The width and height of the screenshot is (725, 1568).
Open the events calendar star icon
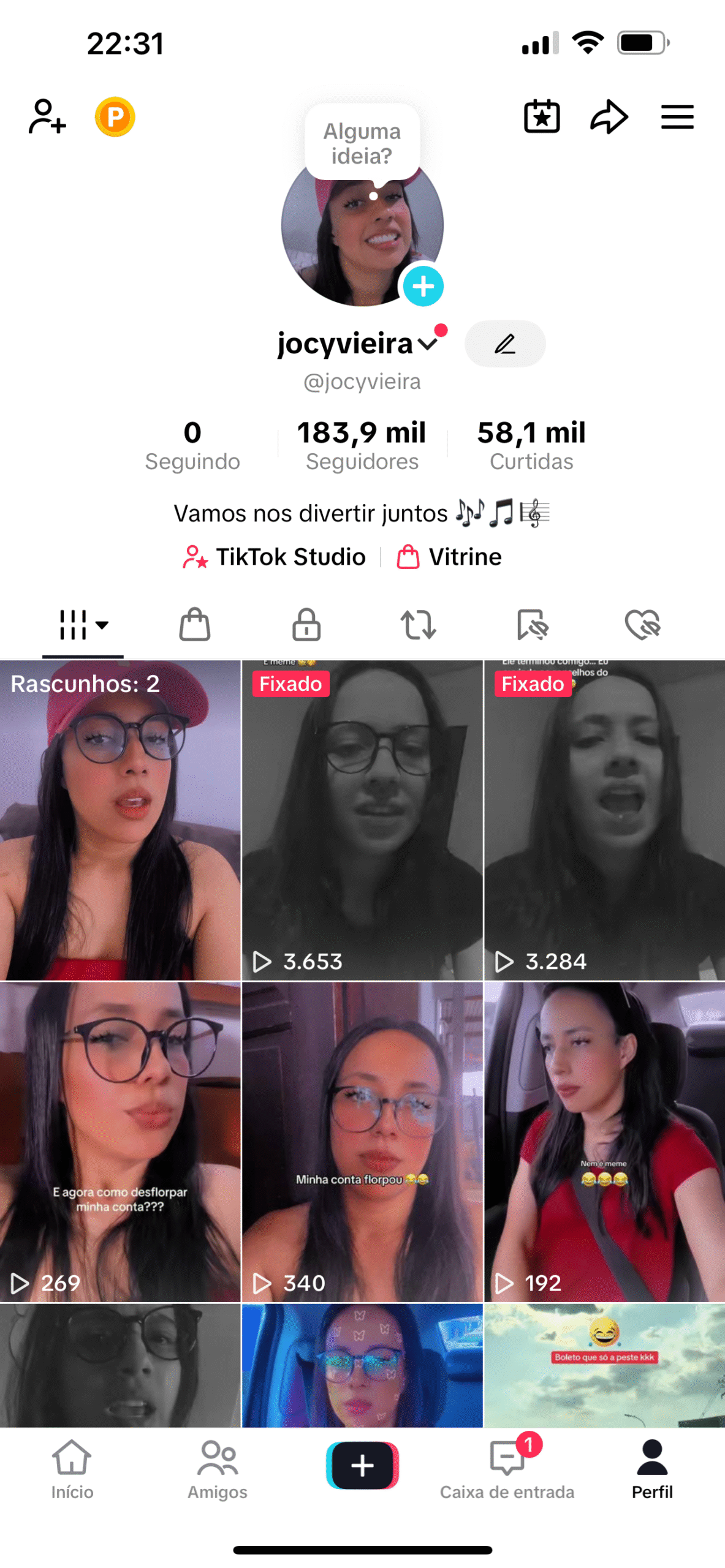(542, 116)
